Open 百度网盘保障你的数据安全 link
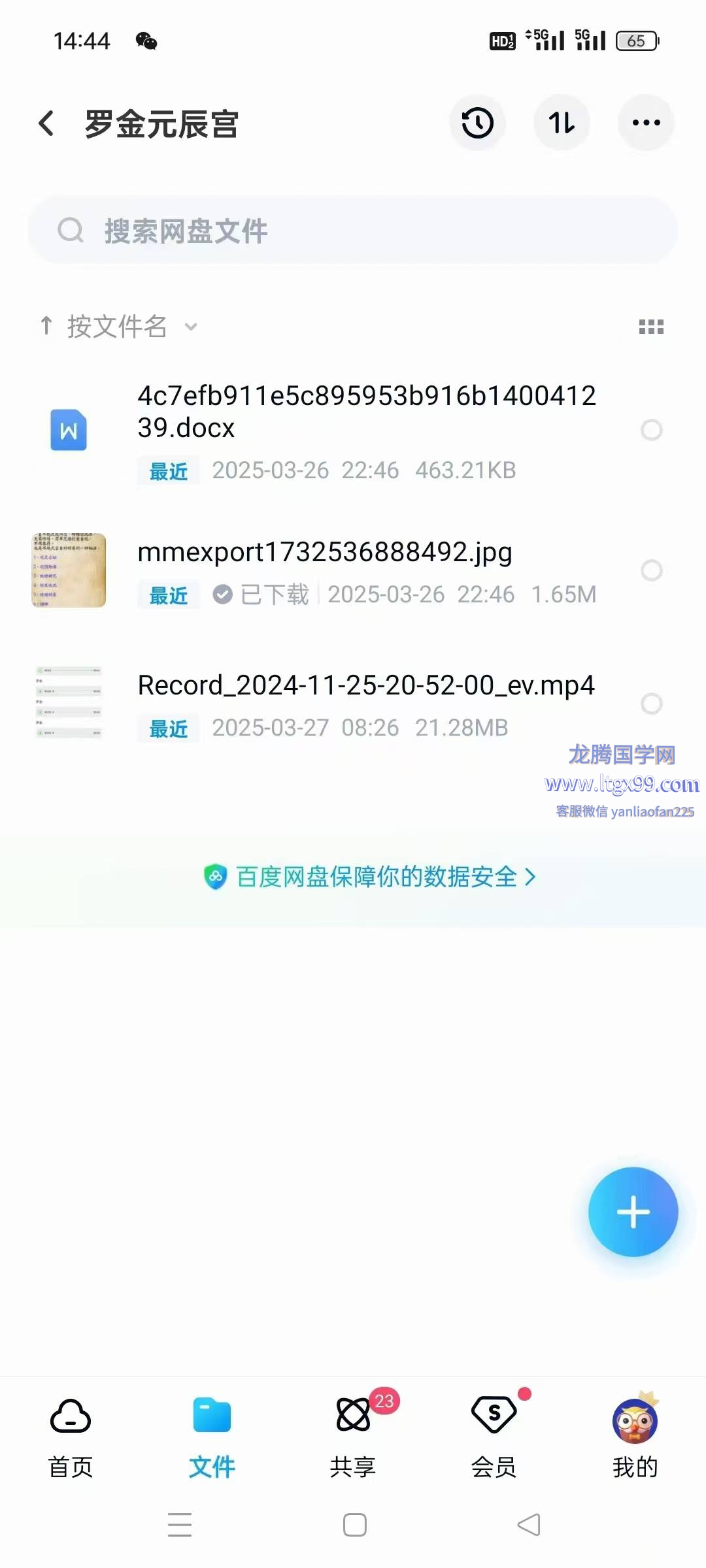 click(370, 877)
